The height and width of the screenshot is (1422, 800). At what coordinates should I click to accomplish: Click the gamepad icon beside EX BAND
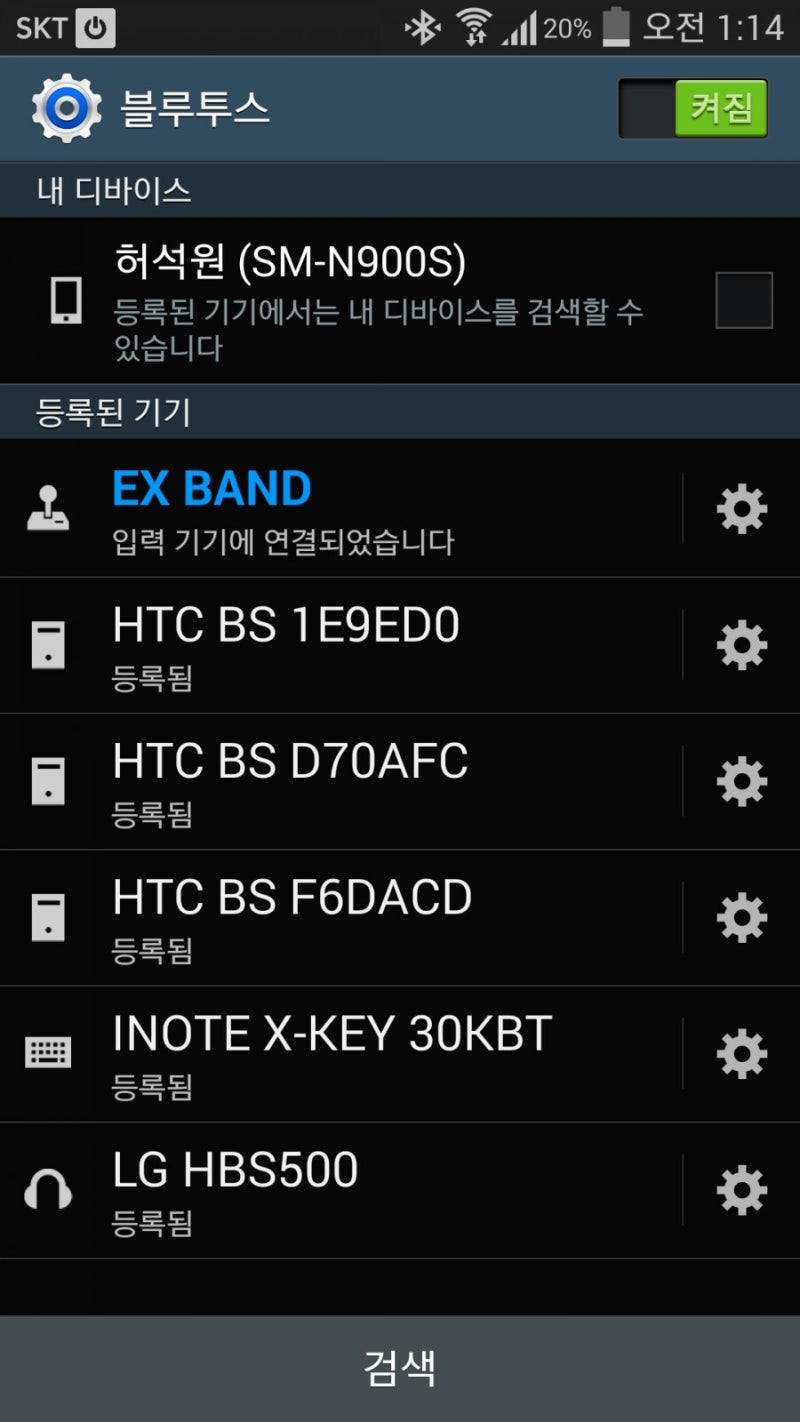tap(48, 508)
